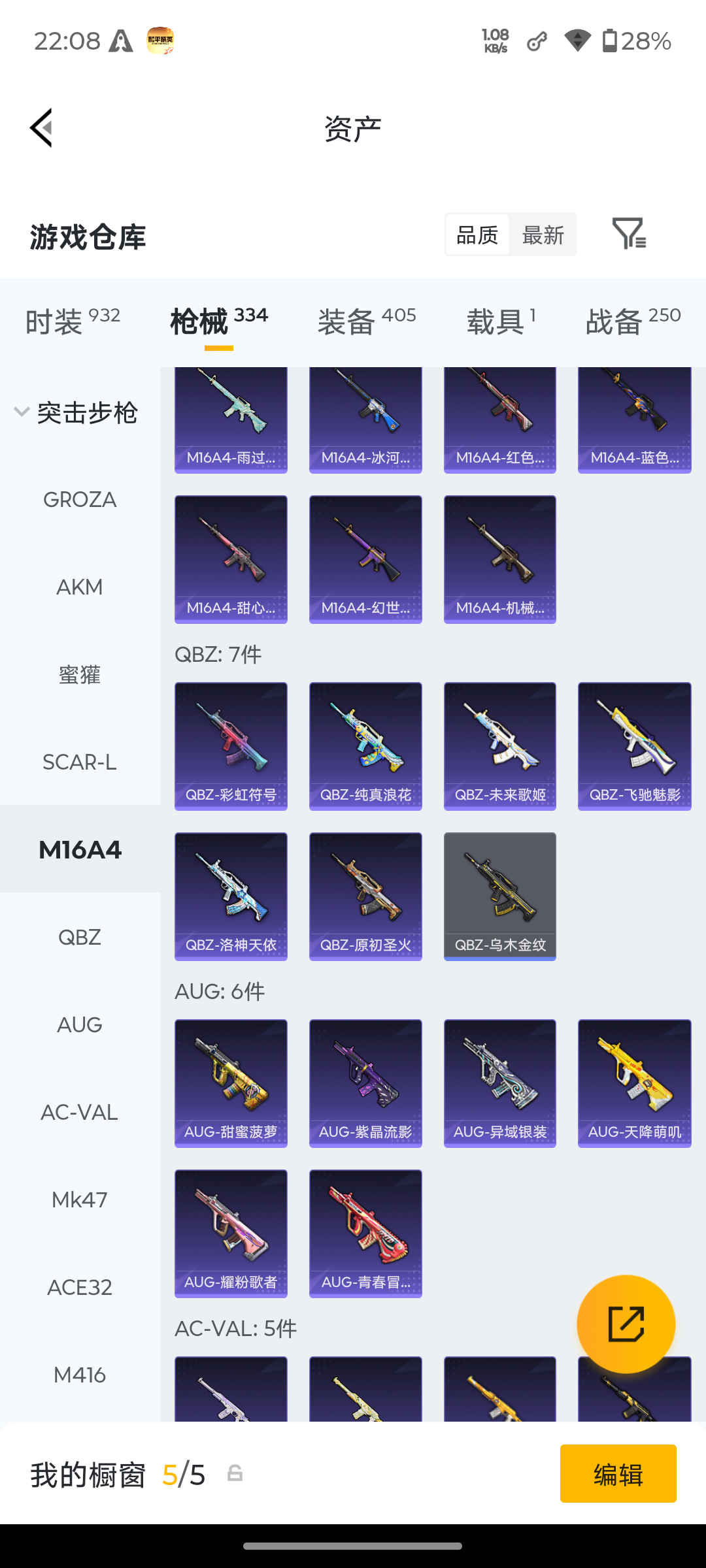Select SCAR-L from the sidebar
Image resolution: width=706 pixels, height=1568 pixels.
tap(80, 762)
